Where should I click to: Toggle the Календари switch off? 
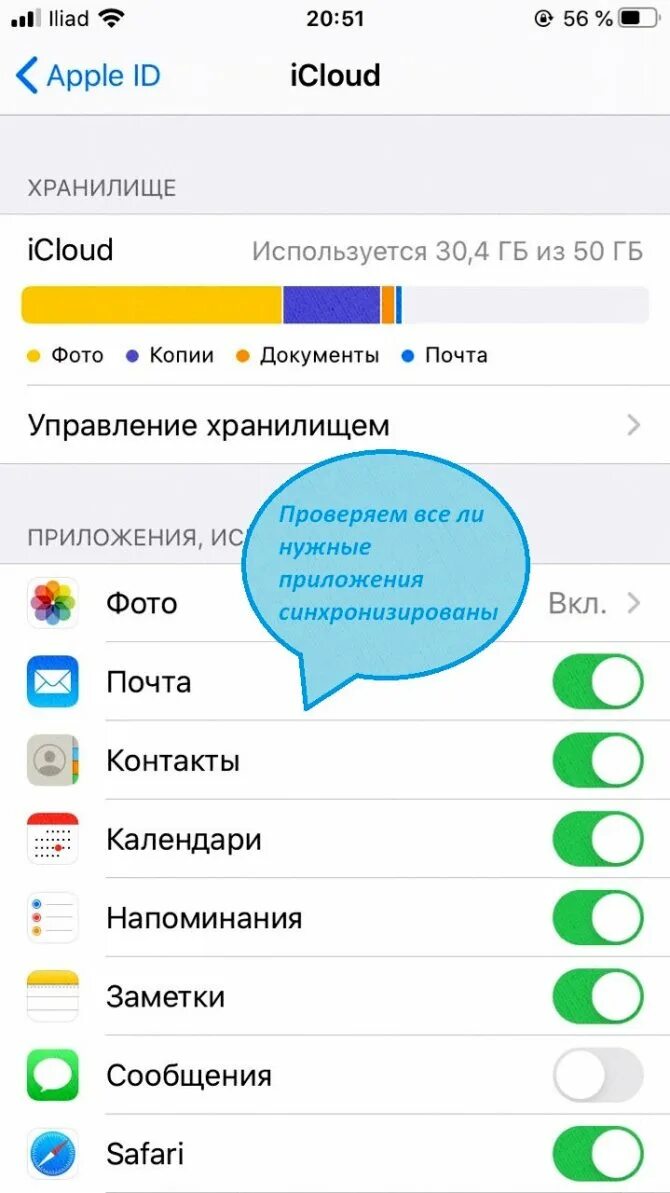597,839
